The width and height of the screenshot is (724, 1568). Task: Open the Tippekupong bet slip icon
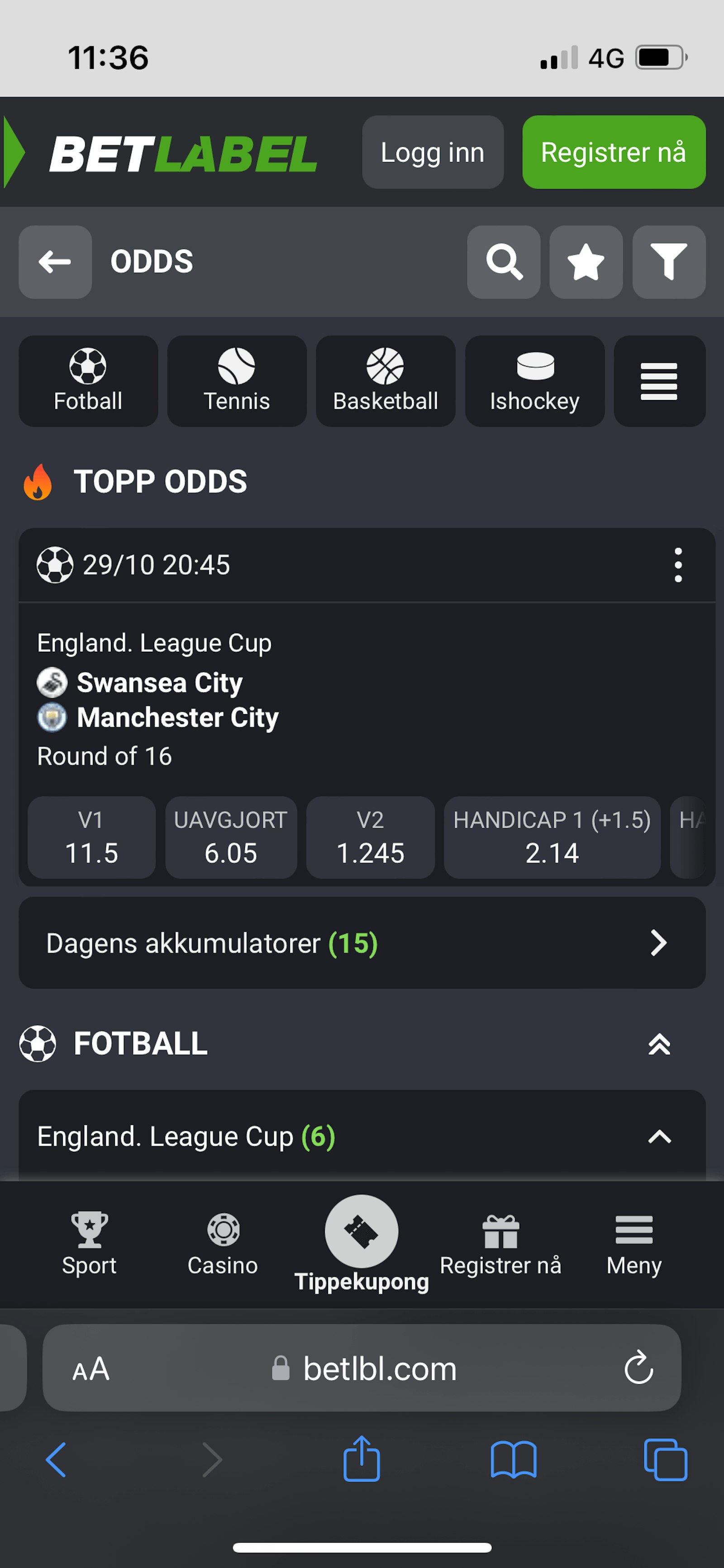click(x=362, y=1231)
